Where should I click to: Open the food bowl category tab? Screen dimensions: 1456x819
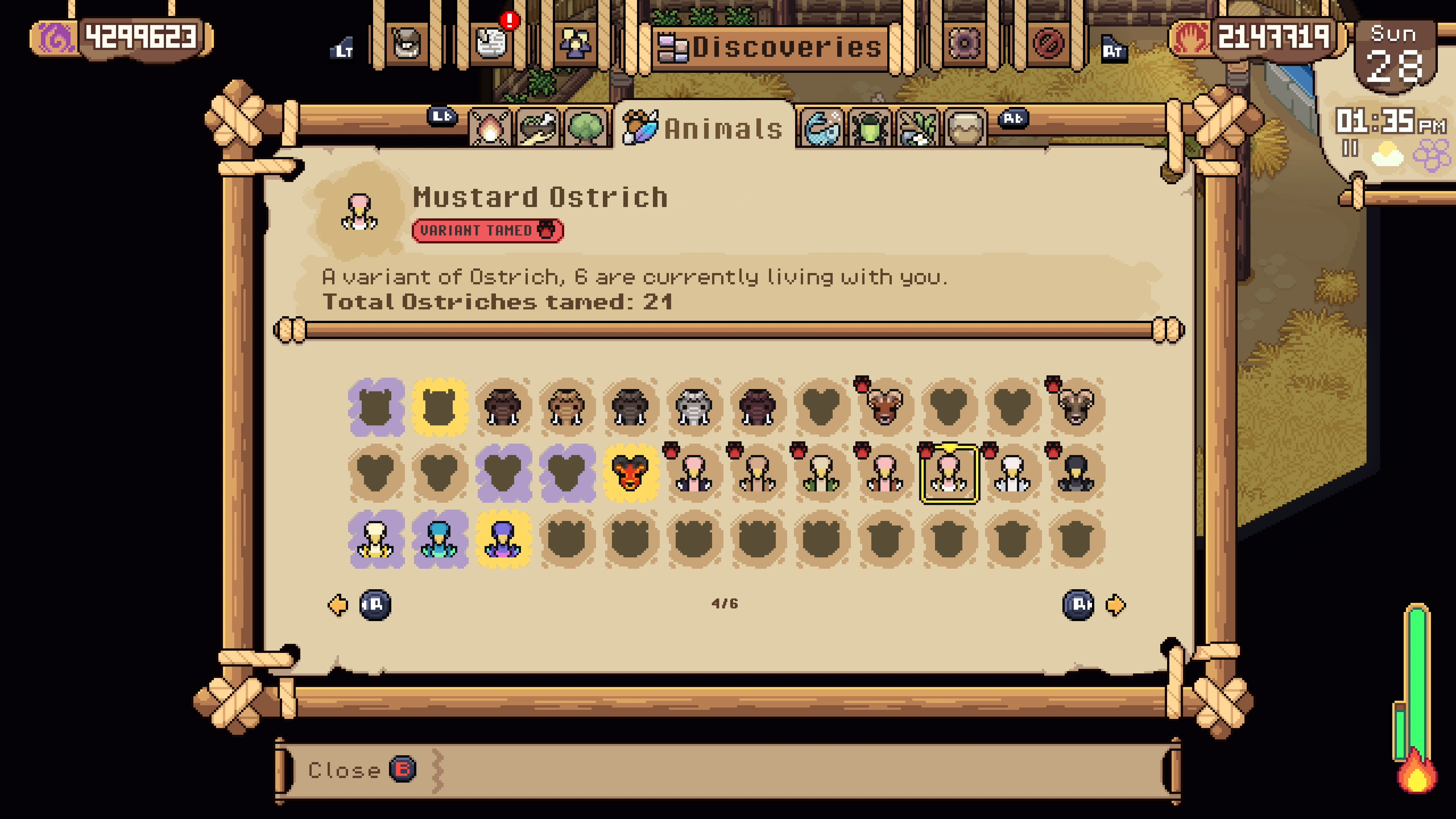click(537, 128)
